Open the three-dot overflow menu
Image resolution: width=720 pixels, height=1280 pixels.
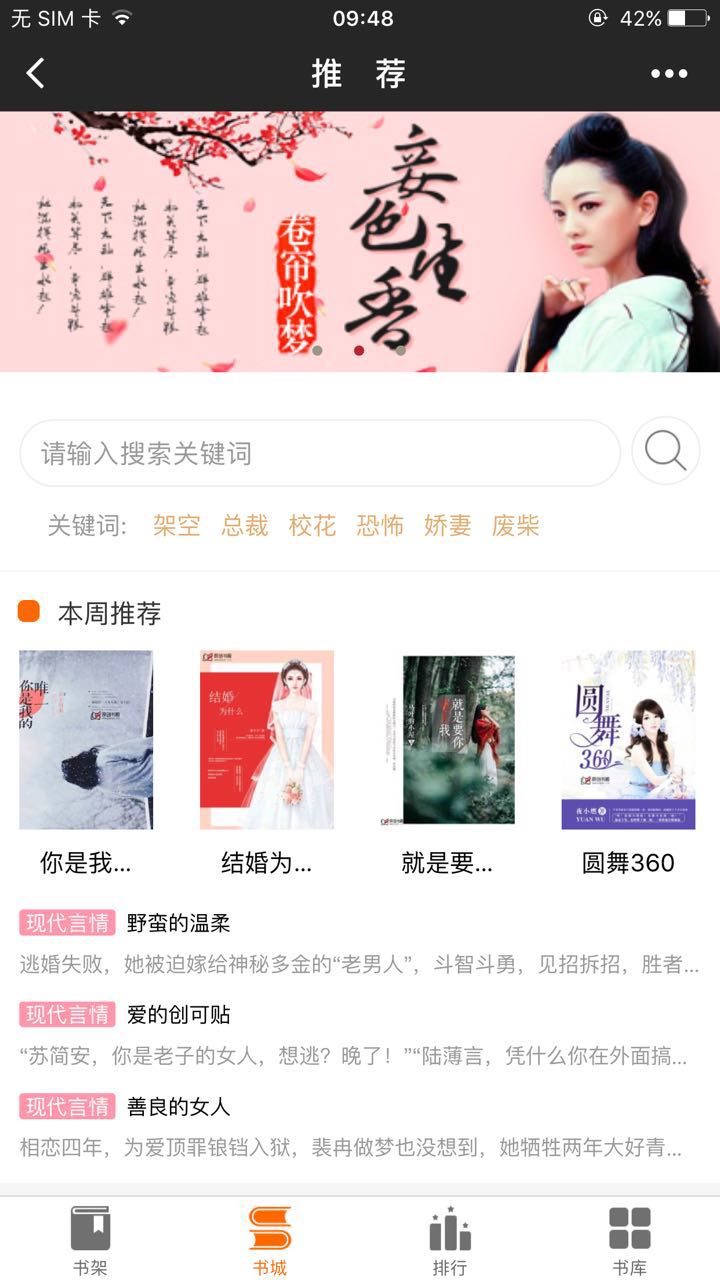pos(669,73)
